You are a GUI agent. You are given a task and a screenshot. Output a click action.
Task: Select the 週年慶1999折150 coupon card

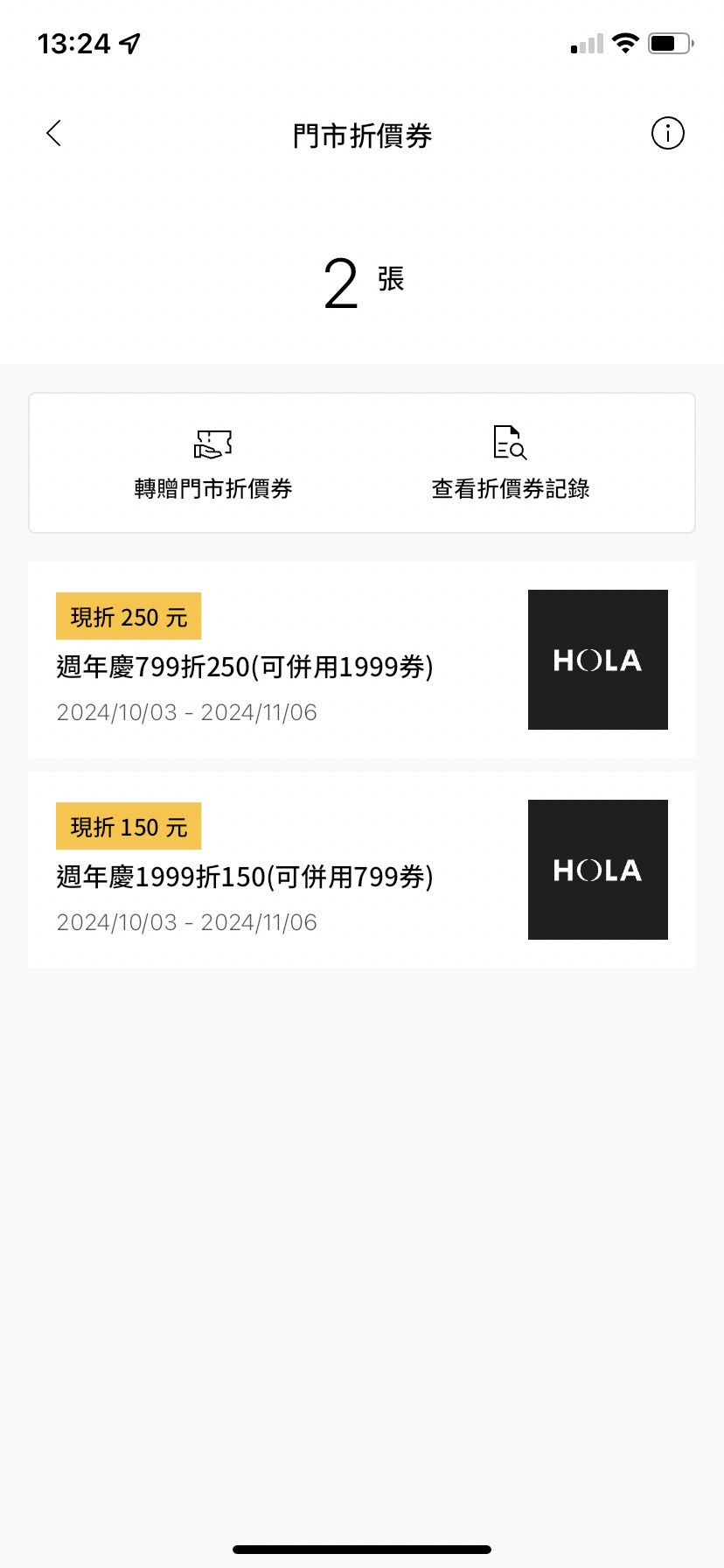[362, 870]
